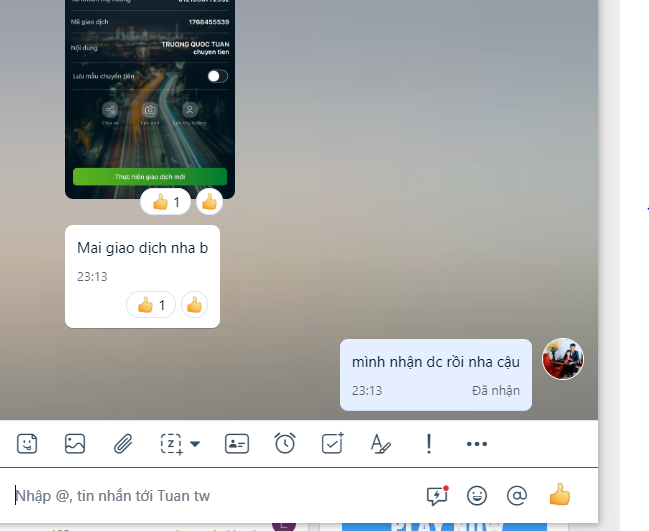
Task: Mention someone with the @ icon
Action: click(x=517, y=495)
